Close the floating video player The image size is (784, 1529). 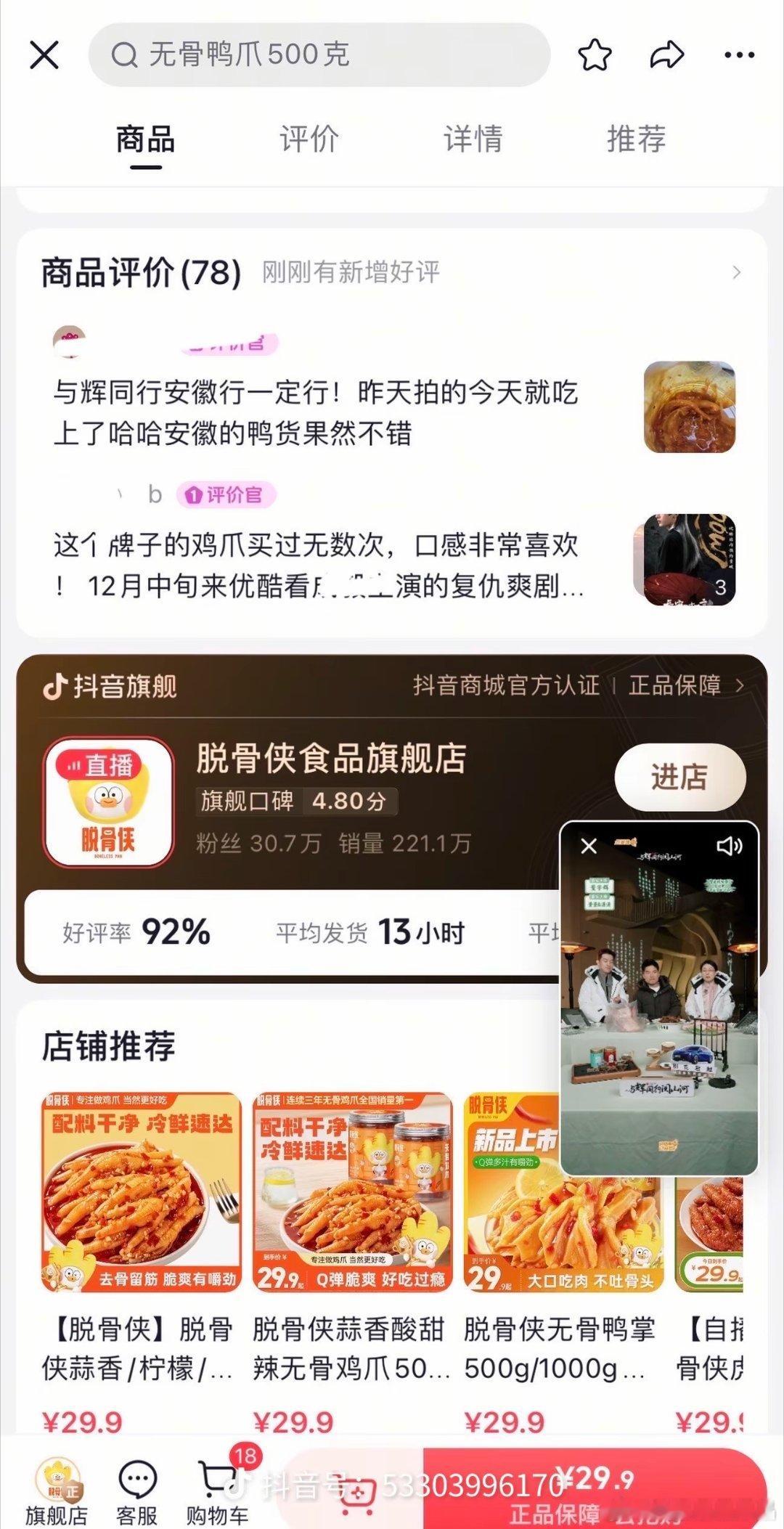click(590, 846)
